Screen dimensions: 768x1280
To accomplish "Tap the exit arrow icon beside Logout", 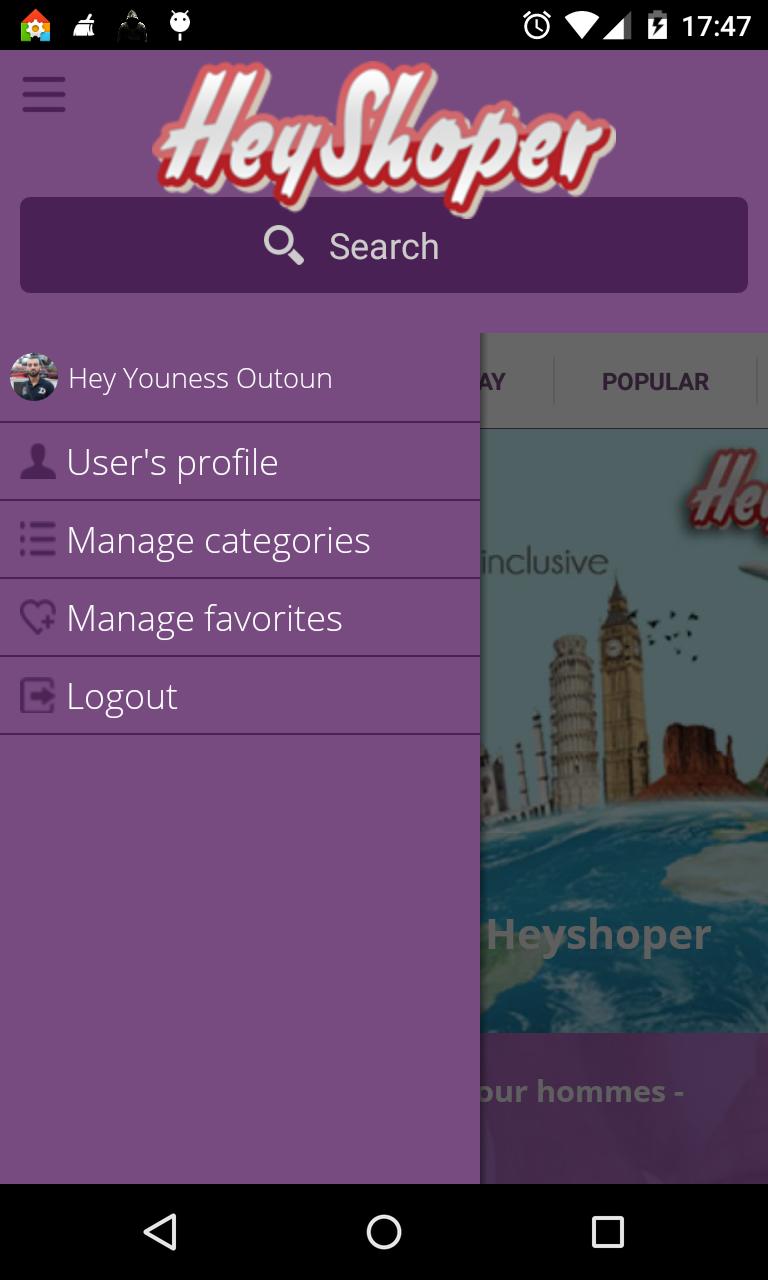I will click(37, 695).
